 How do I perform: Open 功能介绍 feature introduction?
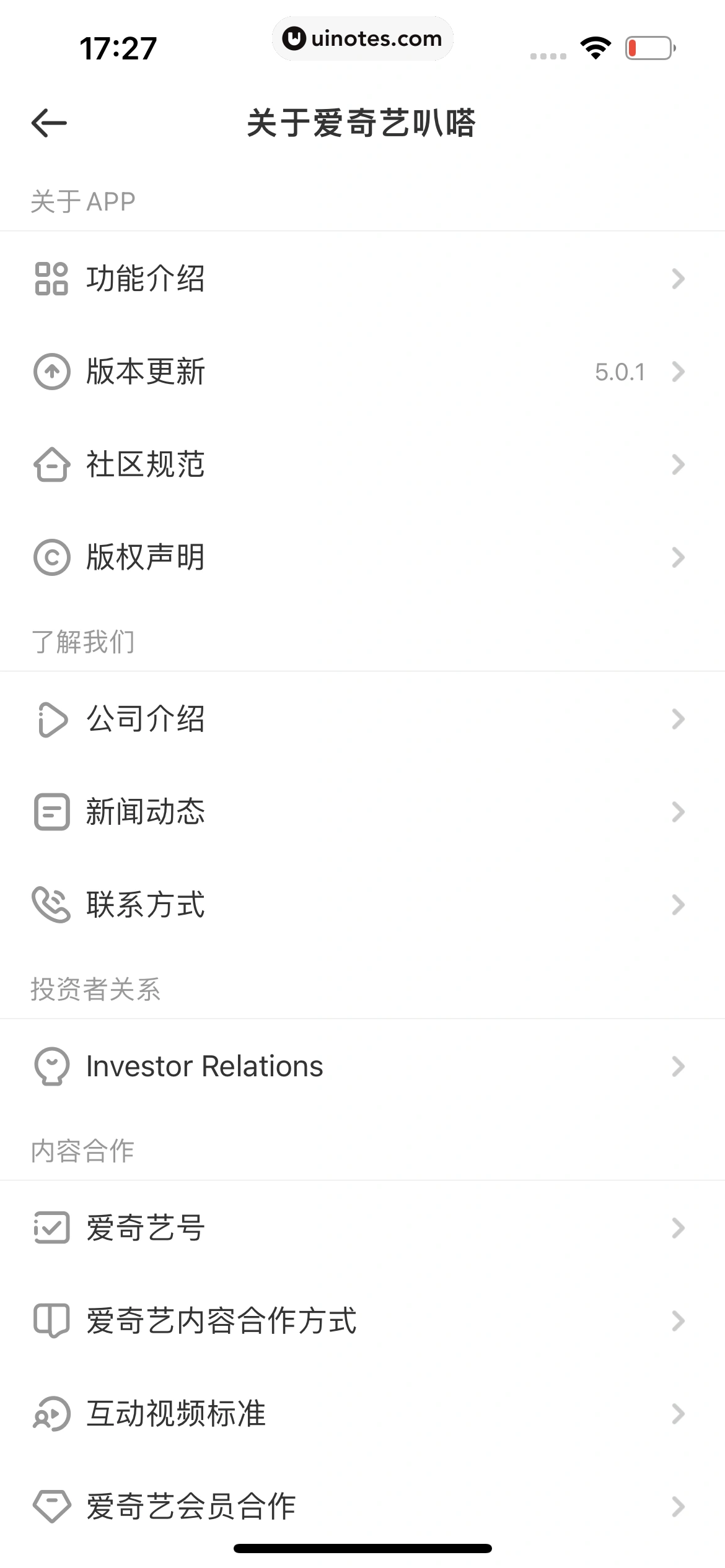(362, 278)
